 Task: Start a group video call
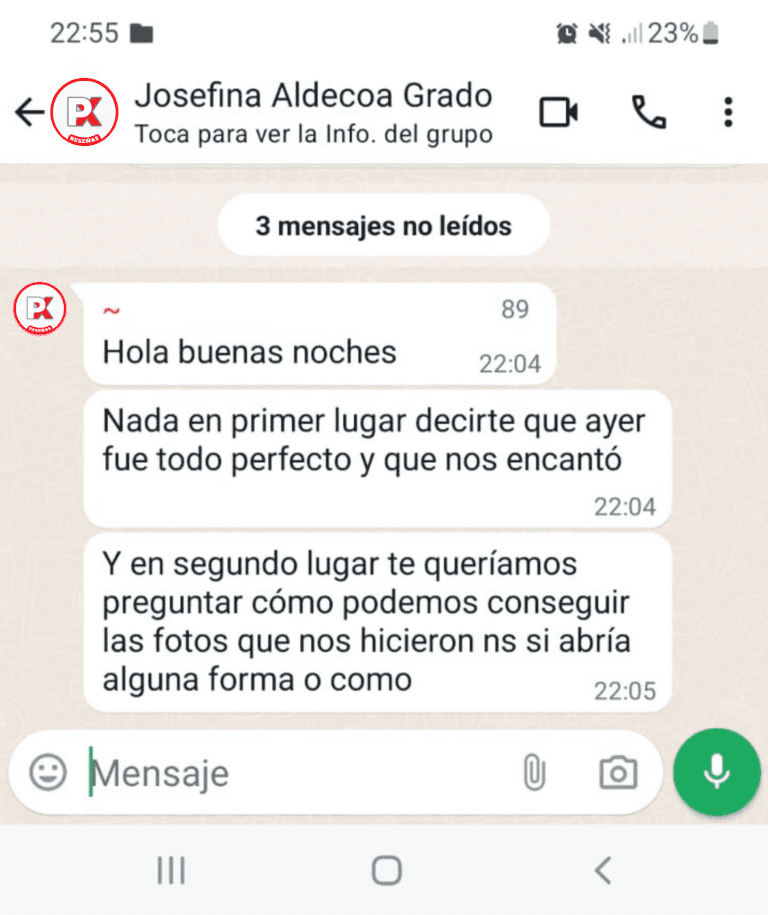point(559,112)
